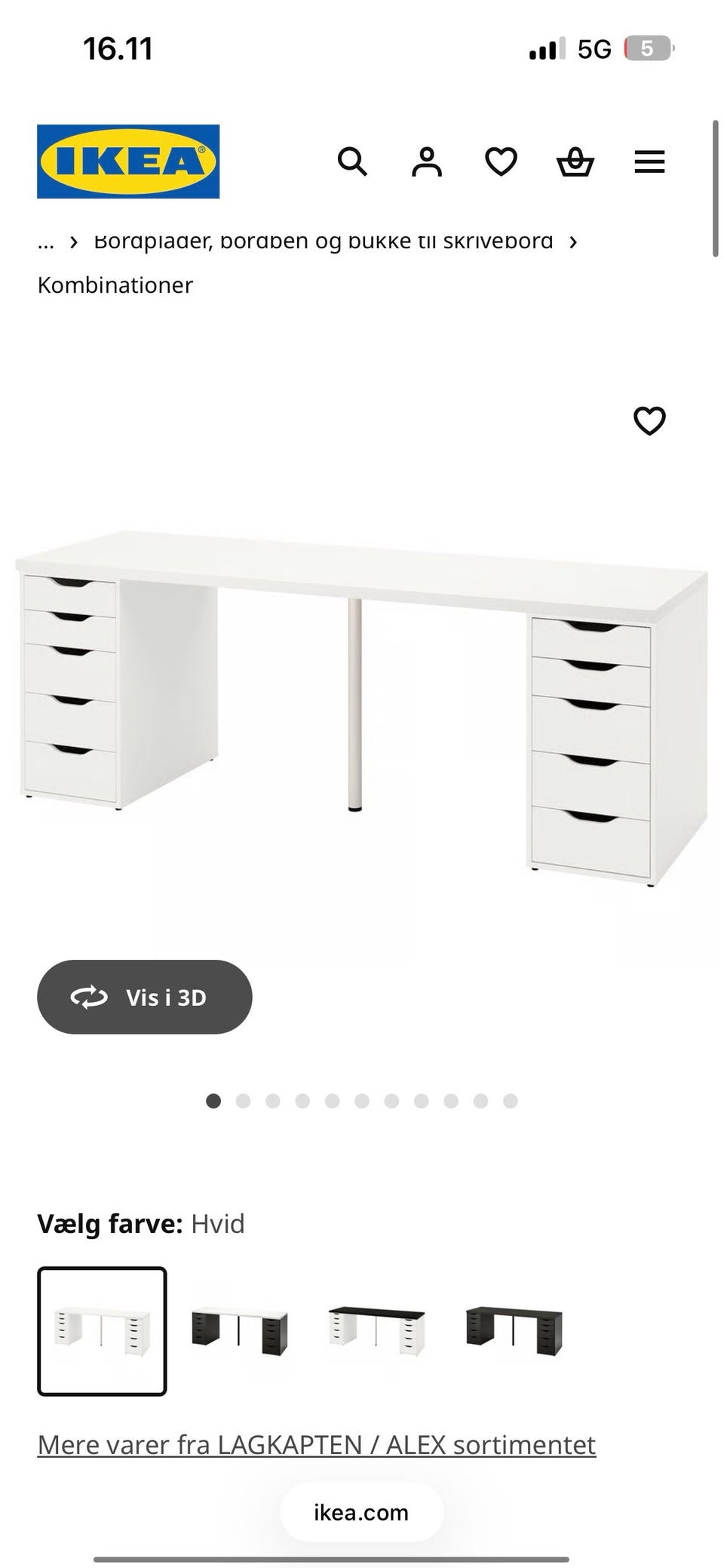The height and width of the screenshot is (1568, 724).
Task: Tap the Vis i 3D button
Action: [145, 997]
